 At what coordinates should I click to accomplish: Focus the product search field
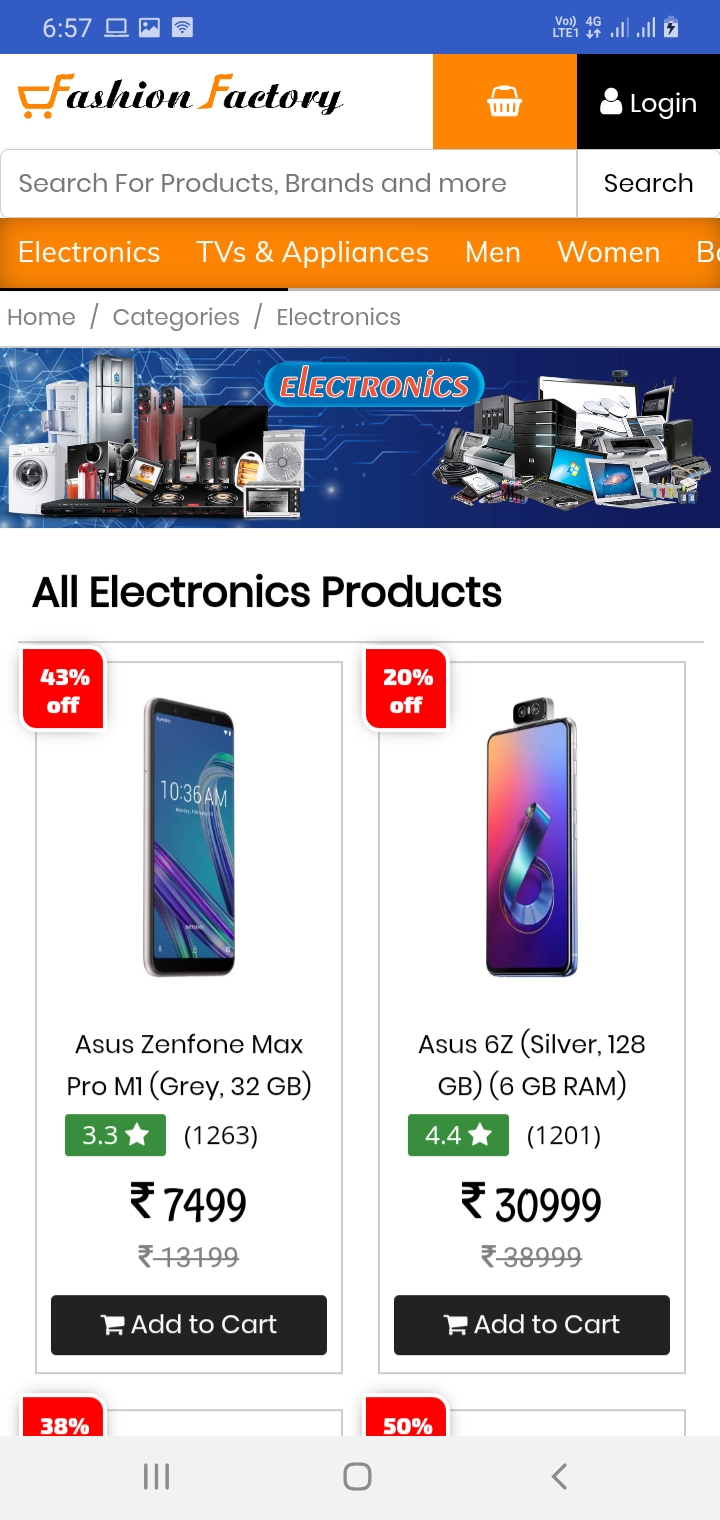[288, 183]
